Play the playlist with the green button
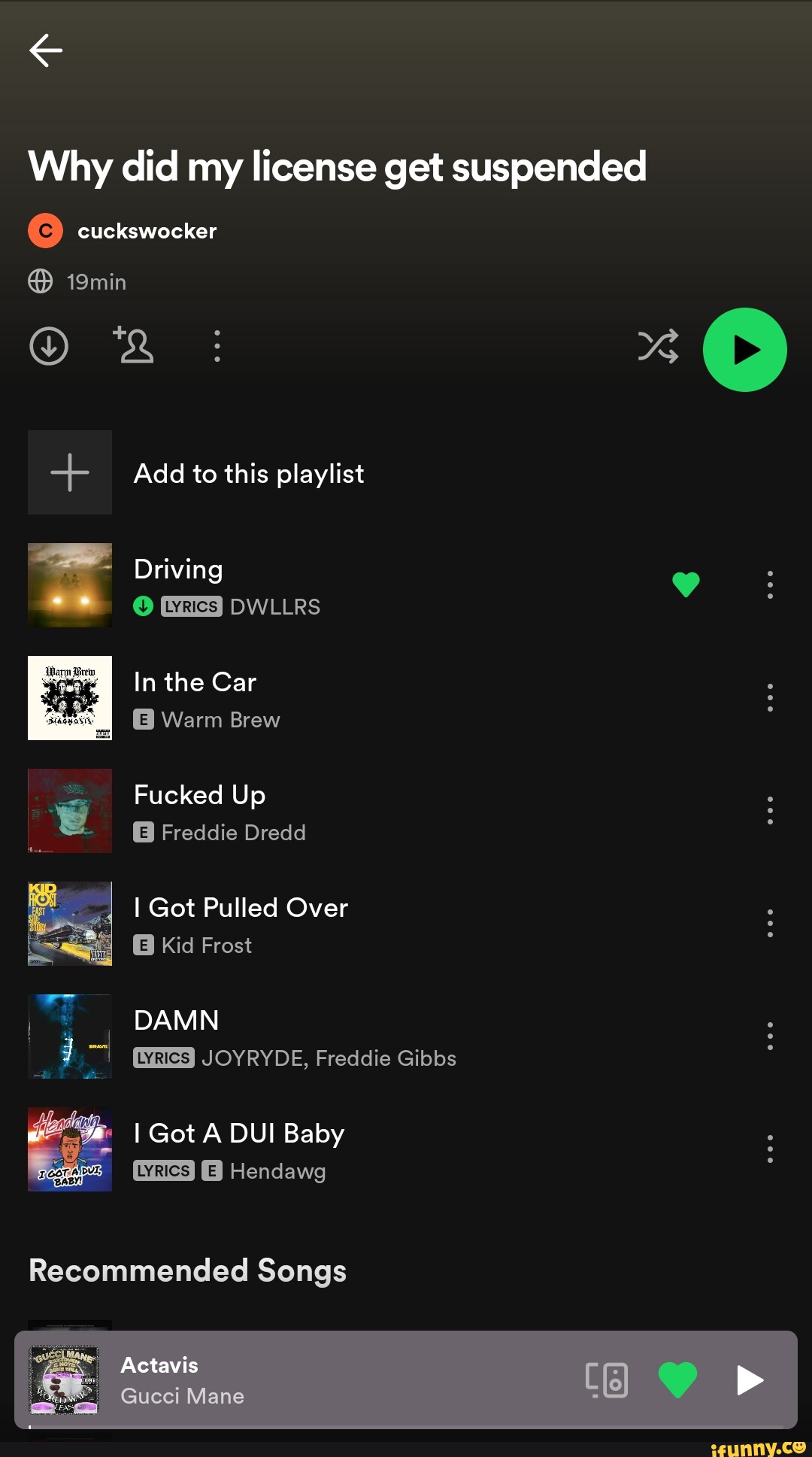Image resolution: width=812 pixels, height=1457 pixels. 744,350
